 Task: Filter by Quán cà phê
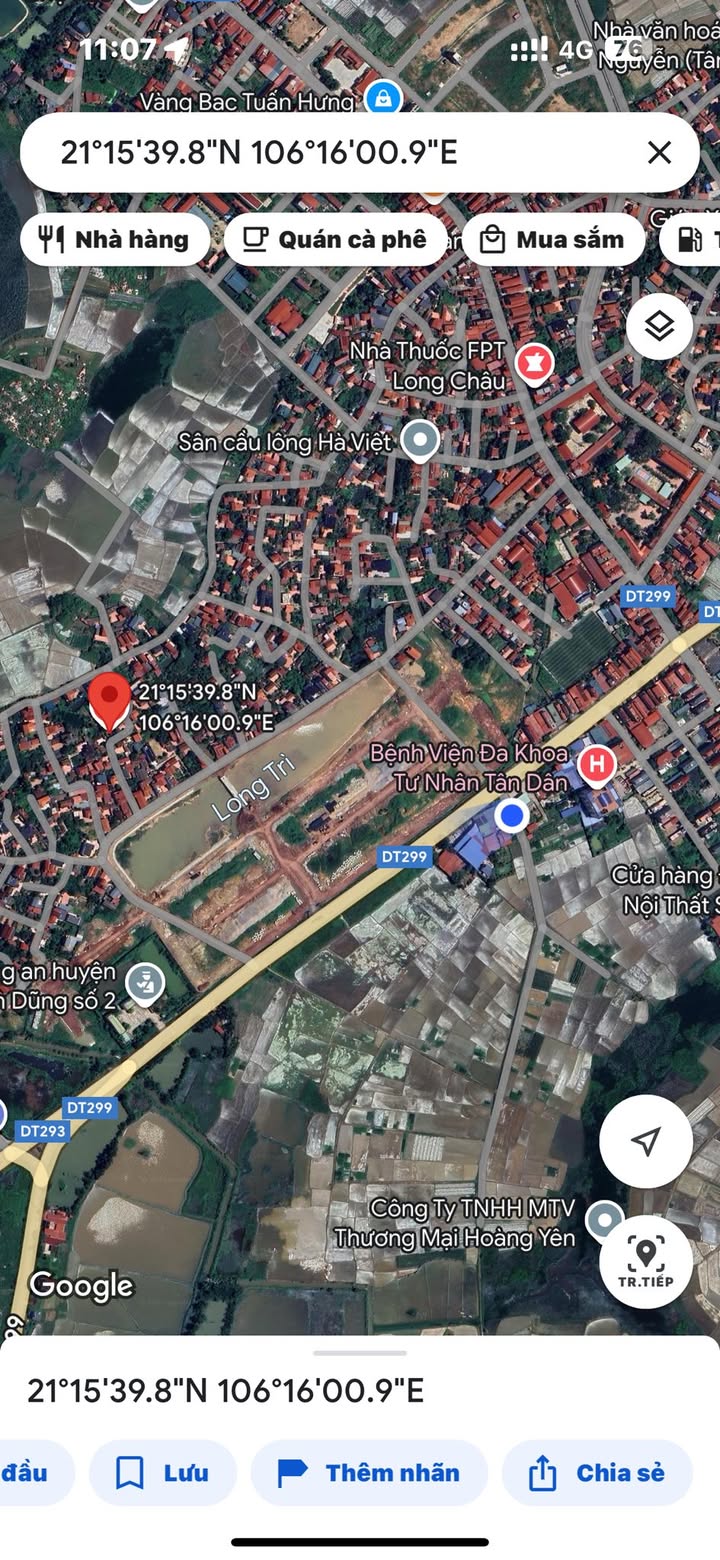tap(335, 240)
